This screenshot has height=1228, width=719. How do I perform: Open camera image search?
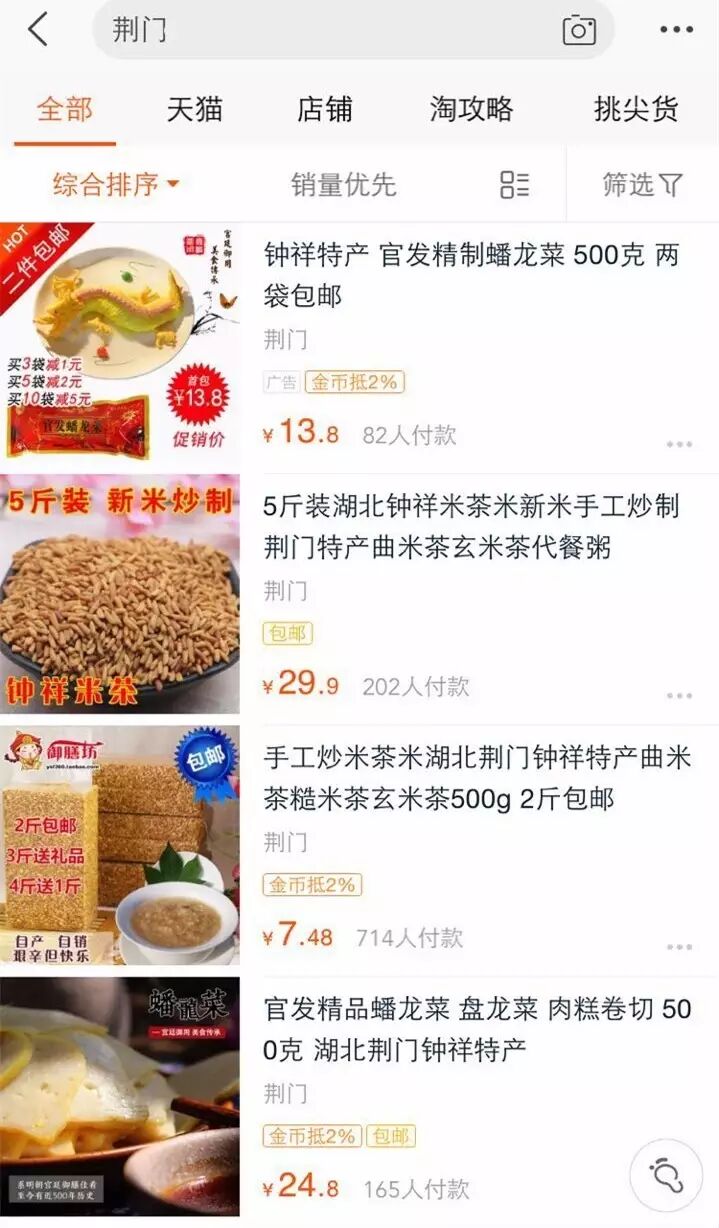pos(579,30)
